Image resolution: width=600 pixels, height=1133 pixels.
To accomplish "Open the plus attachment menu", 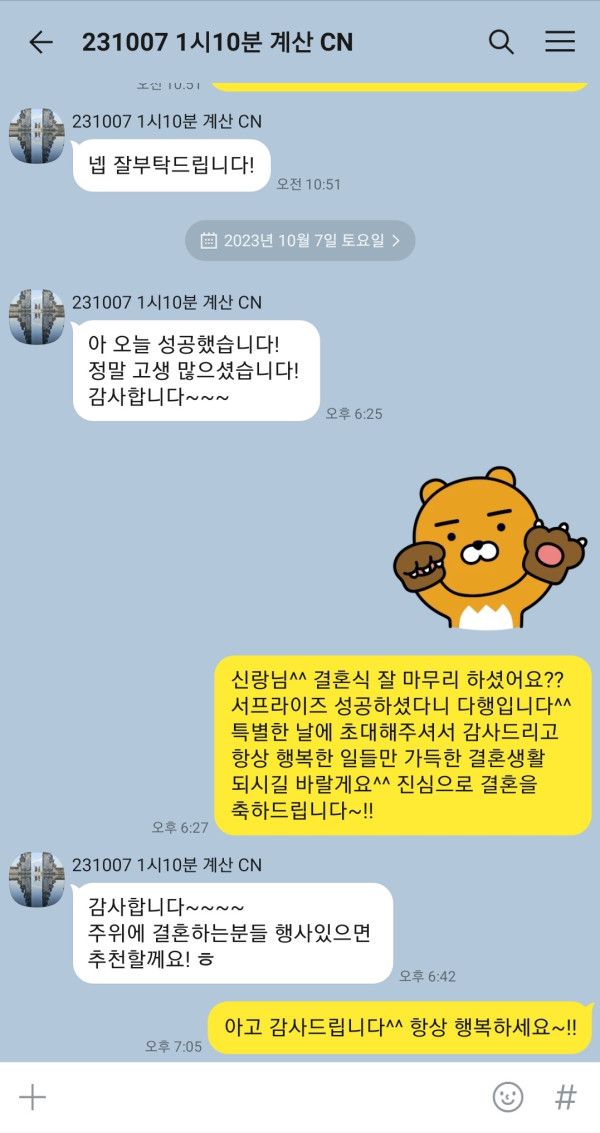I will pos(33,1097).
